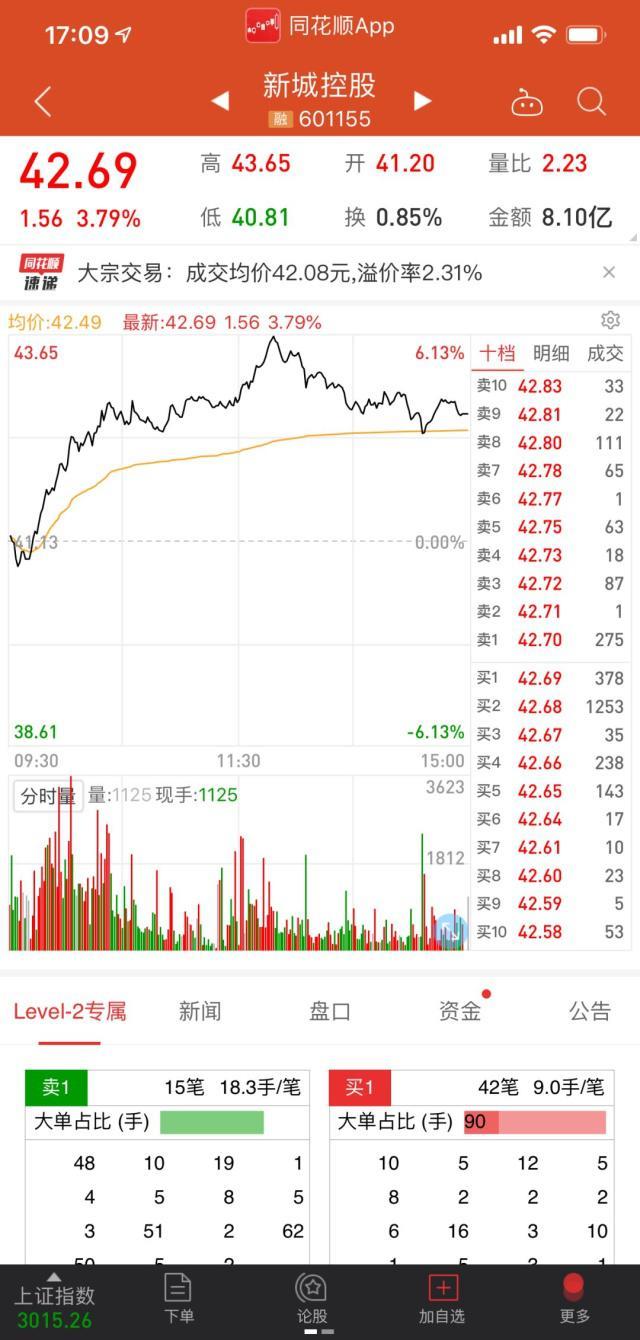Open the 资金 tab
Image resolution: width=640 pixels, height=1340 pixels.
pos(460,1011)
